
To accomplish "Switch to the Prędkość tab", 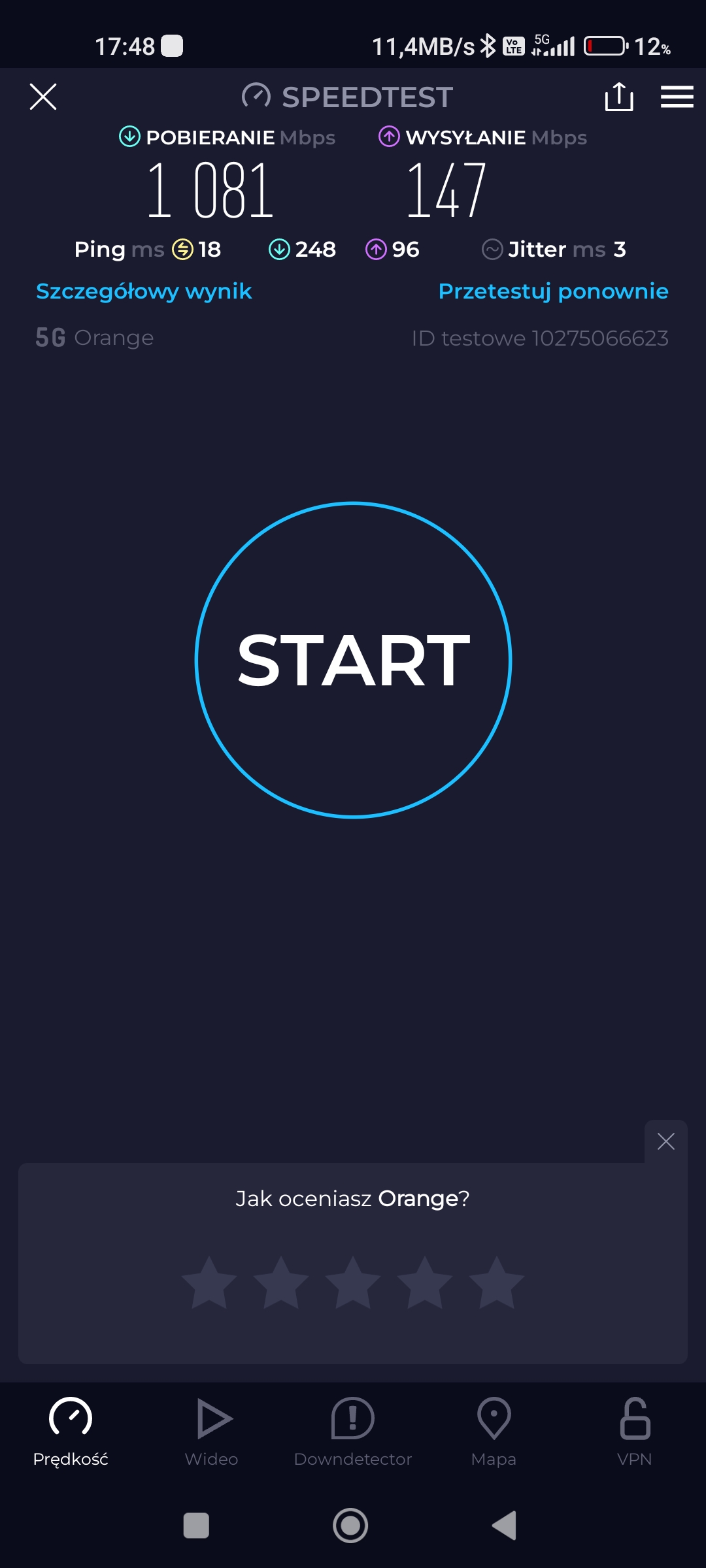I will (x=71, y=1431).
